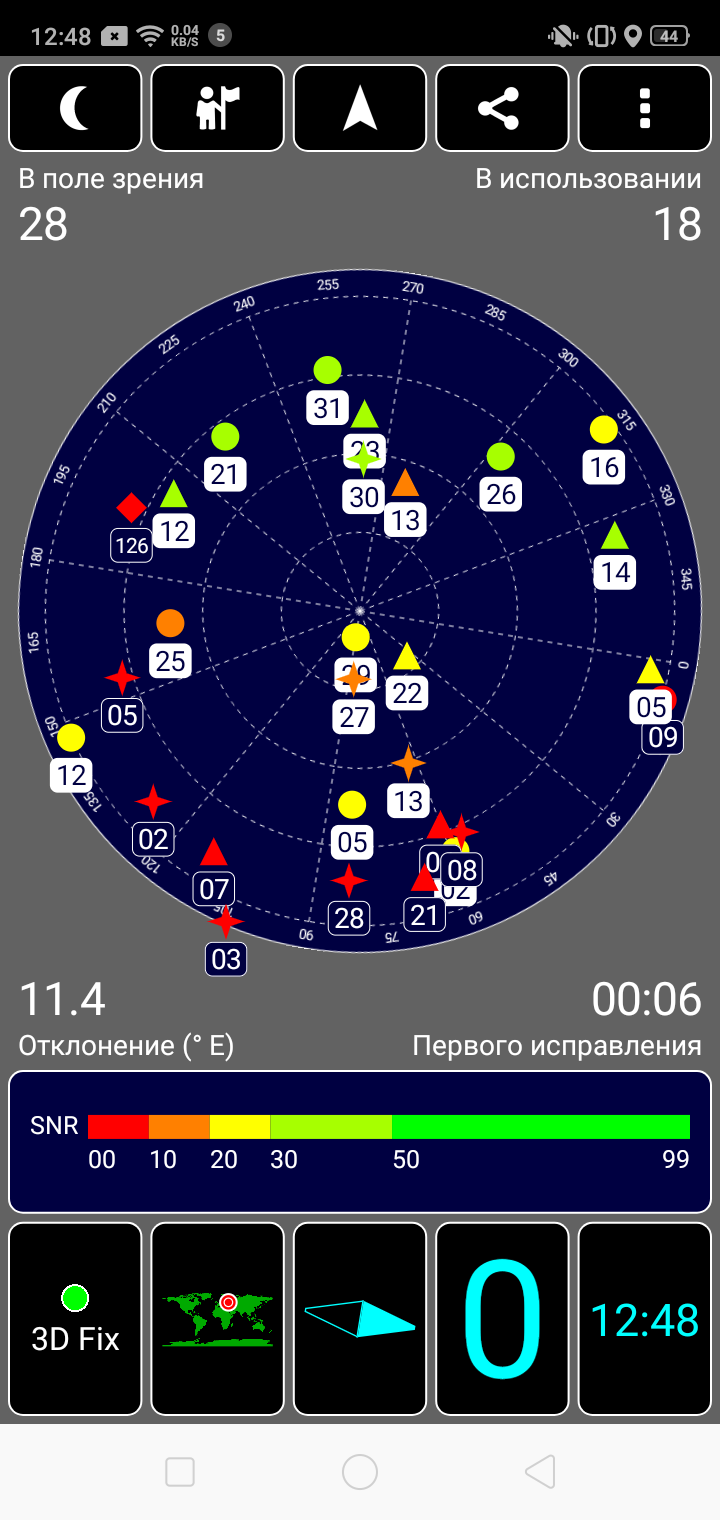720x1520 pixels.
Task: Open the person-with-flag waypoint button
Action: click(x=218, y=108)
